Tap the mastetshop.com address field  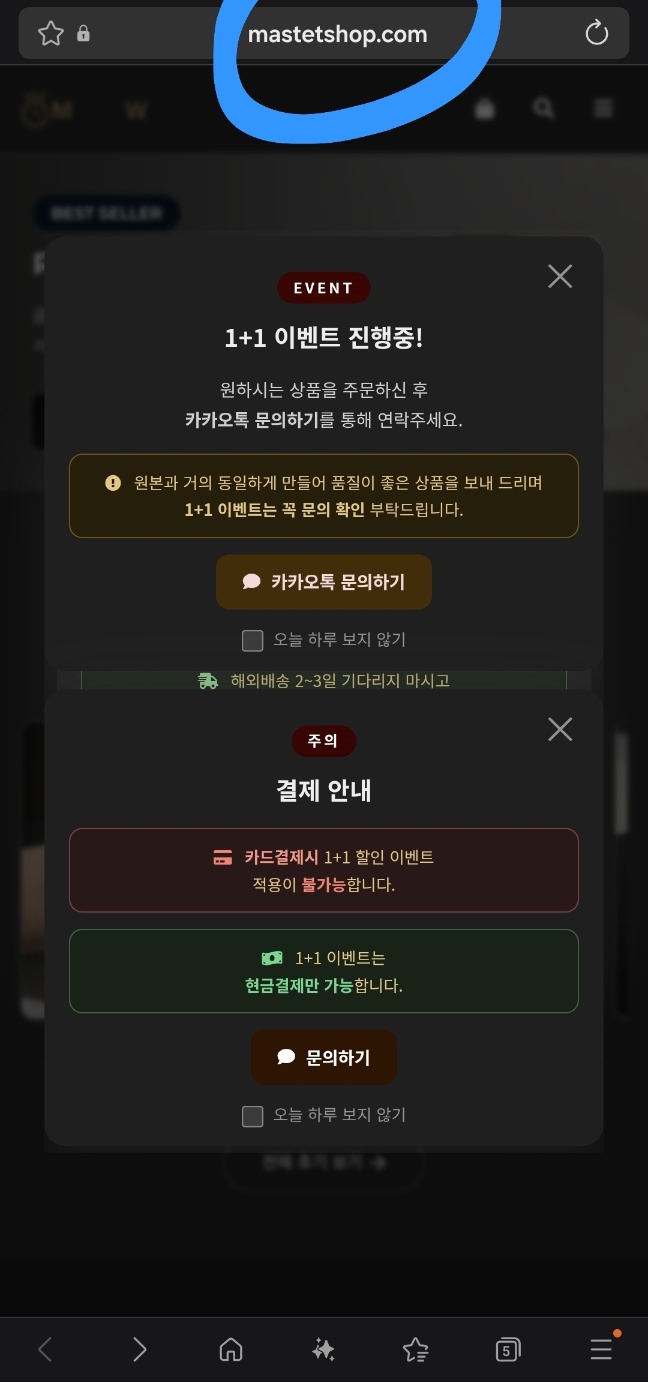(x=324, y=34)
